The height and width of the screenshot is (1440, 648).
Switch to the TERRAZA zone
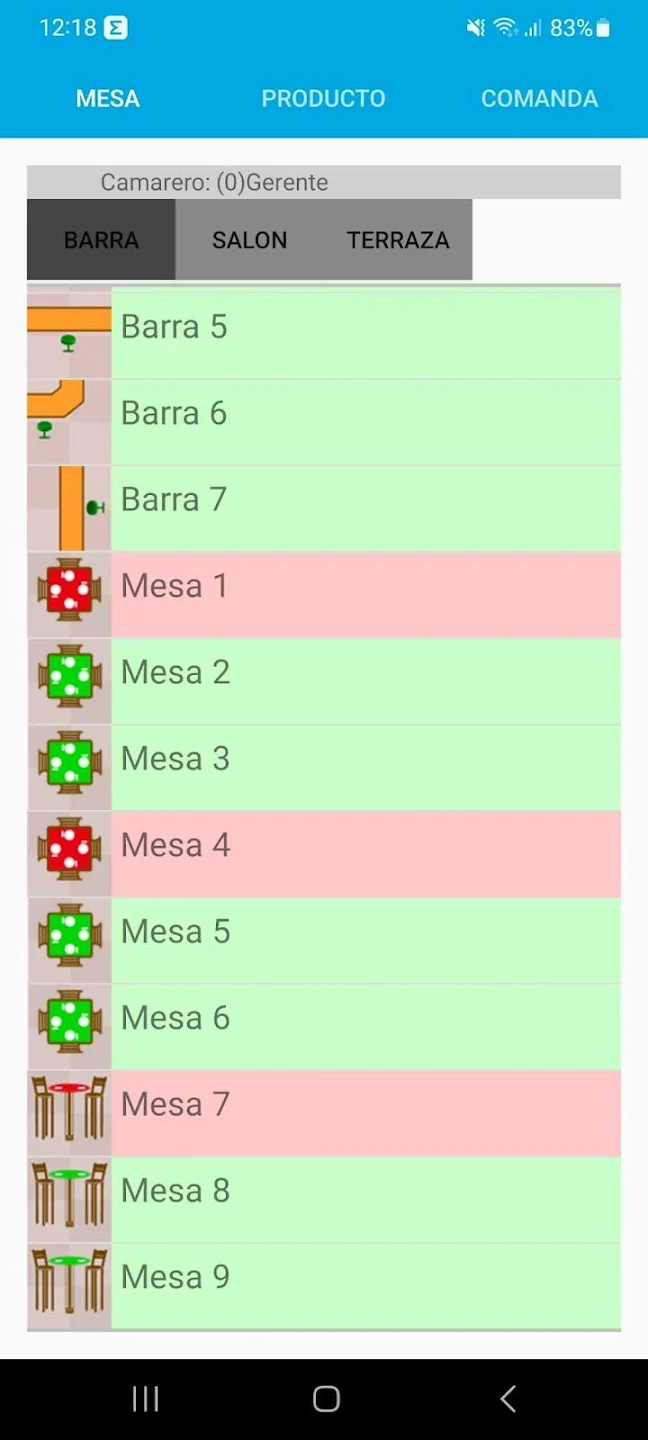[x=398, y=240]
